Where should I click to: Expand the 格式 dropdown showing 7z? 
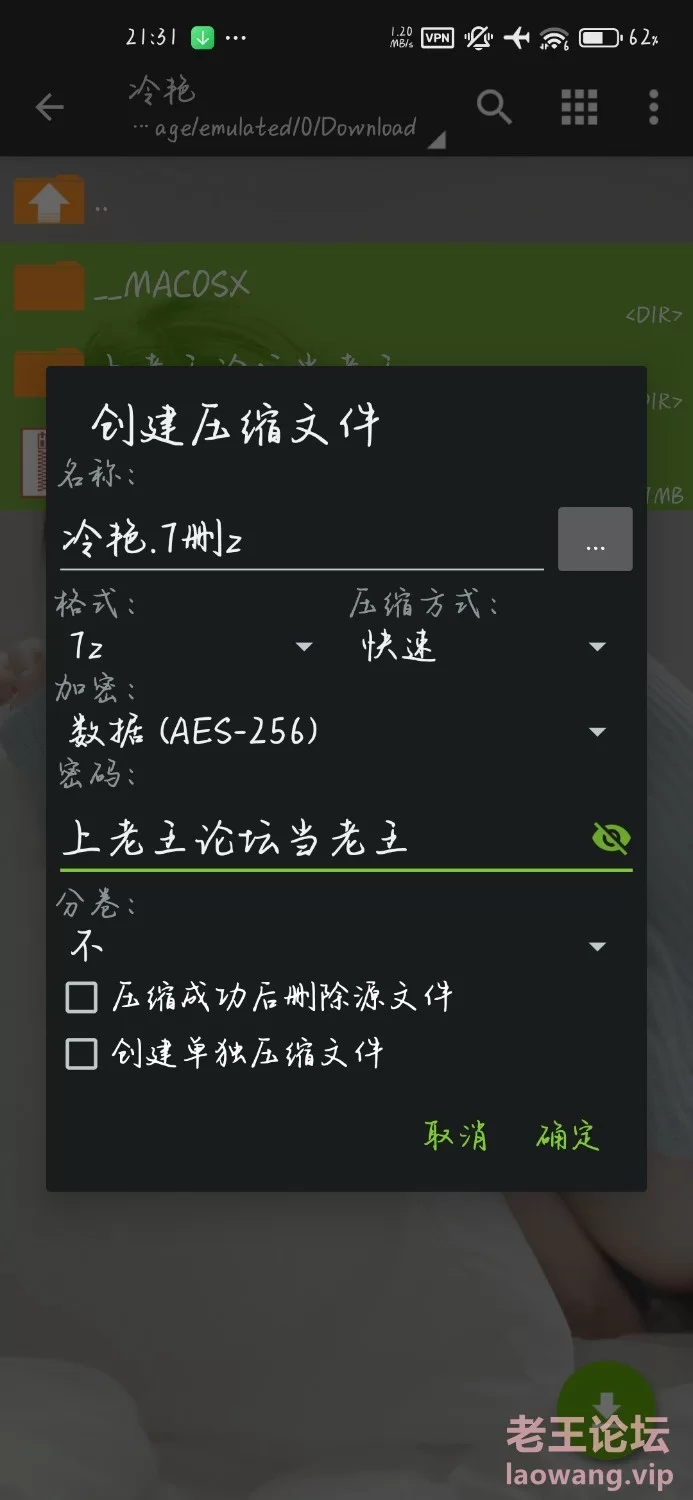click(x=190, y=647)
